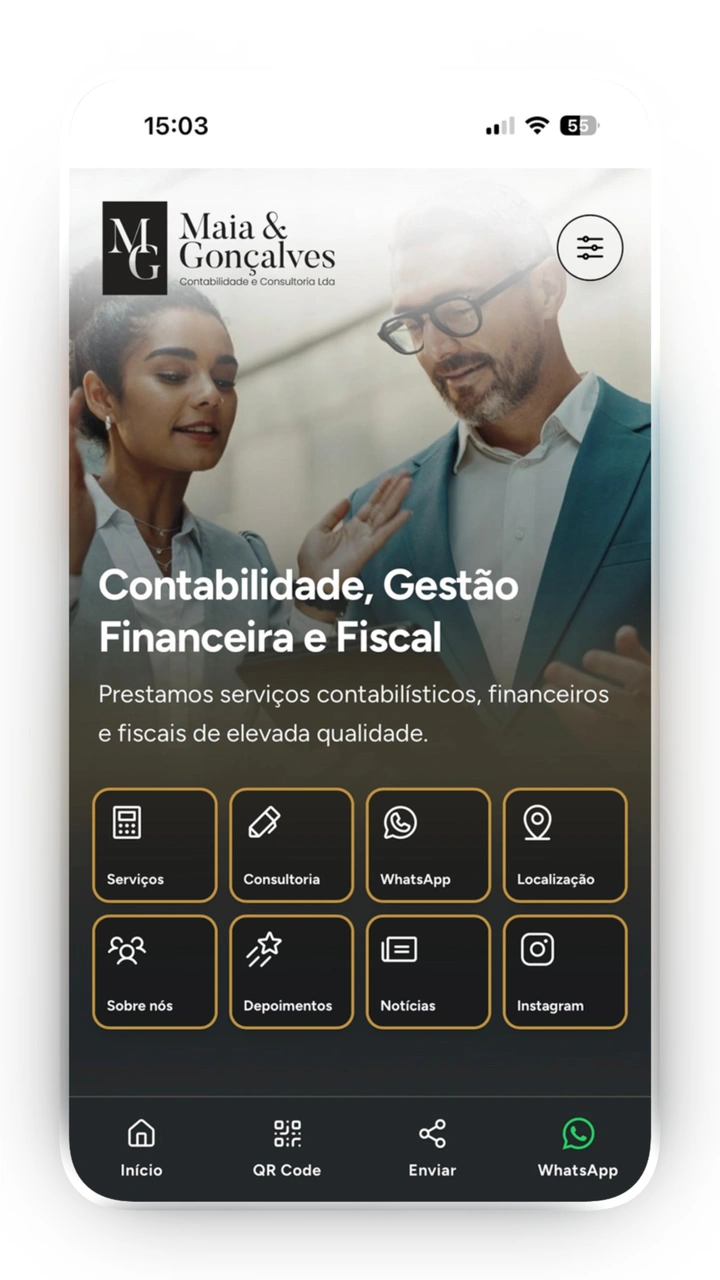Screen dimensions: 720x1280
Task: Open the Instagram tile
Action: click(x=565, y=971)
